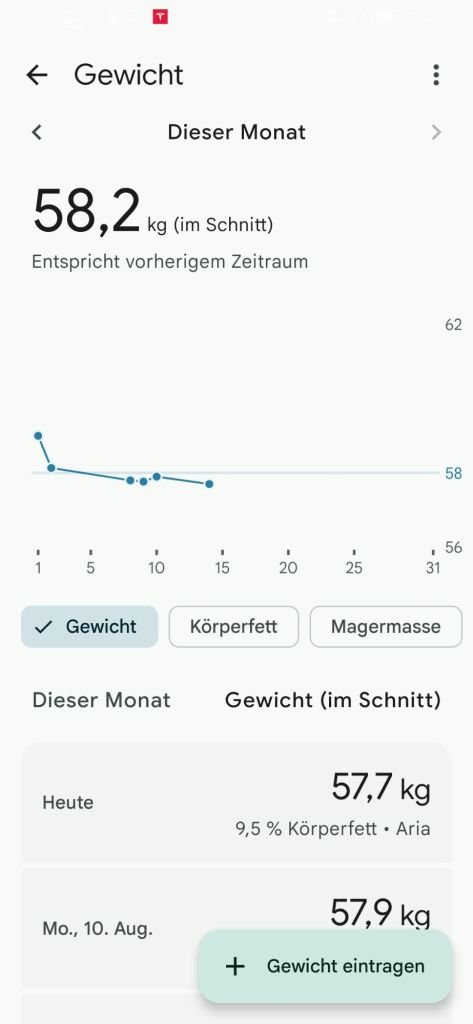
Task: Go back from the Gewicht screen
Action: pyautogui.click(x=37, y=75)
